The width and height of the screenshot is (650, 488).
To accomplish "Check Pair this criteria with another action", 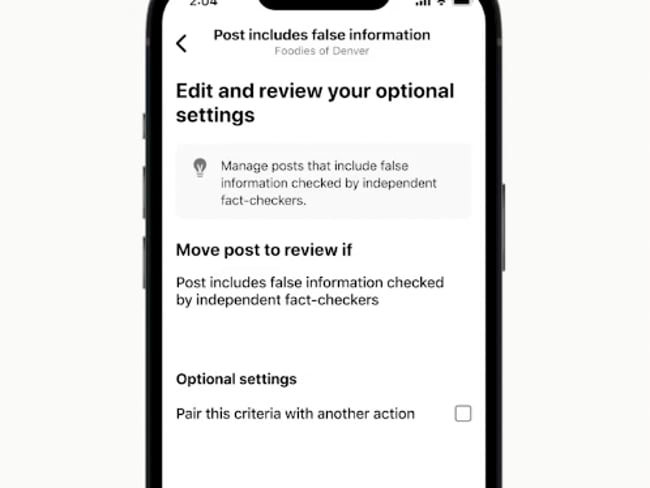I will [463, 413].
